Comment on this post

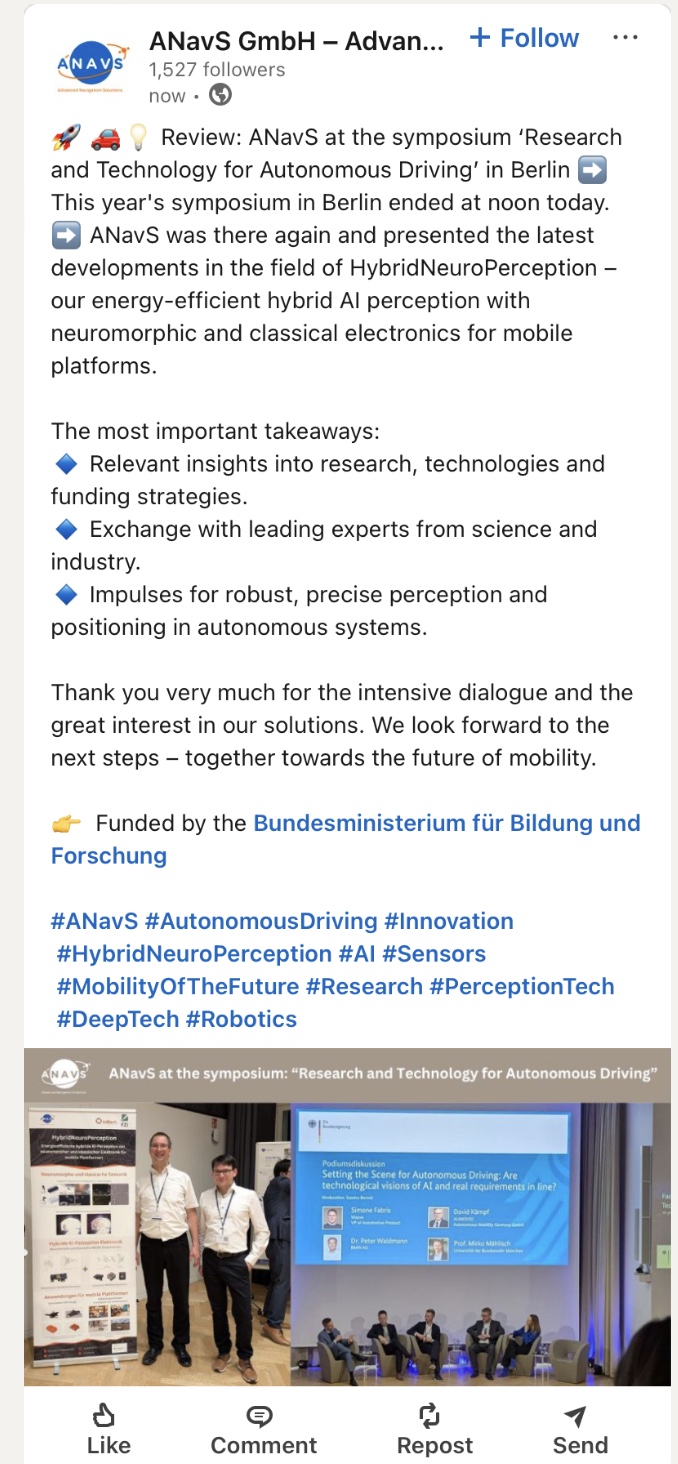click(263, 1429)
